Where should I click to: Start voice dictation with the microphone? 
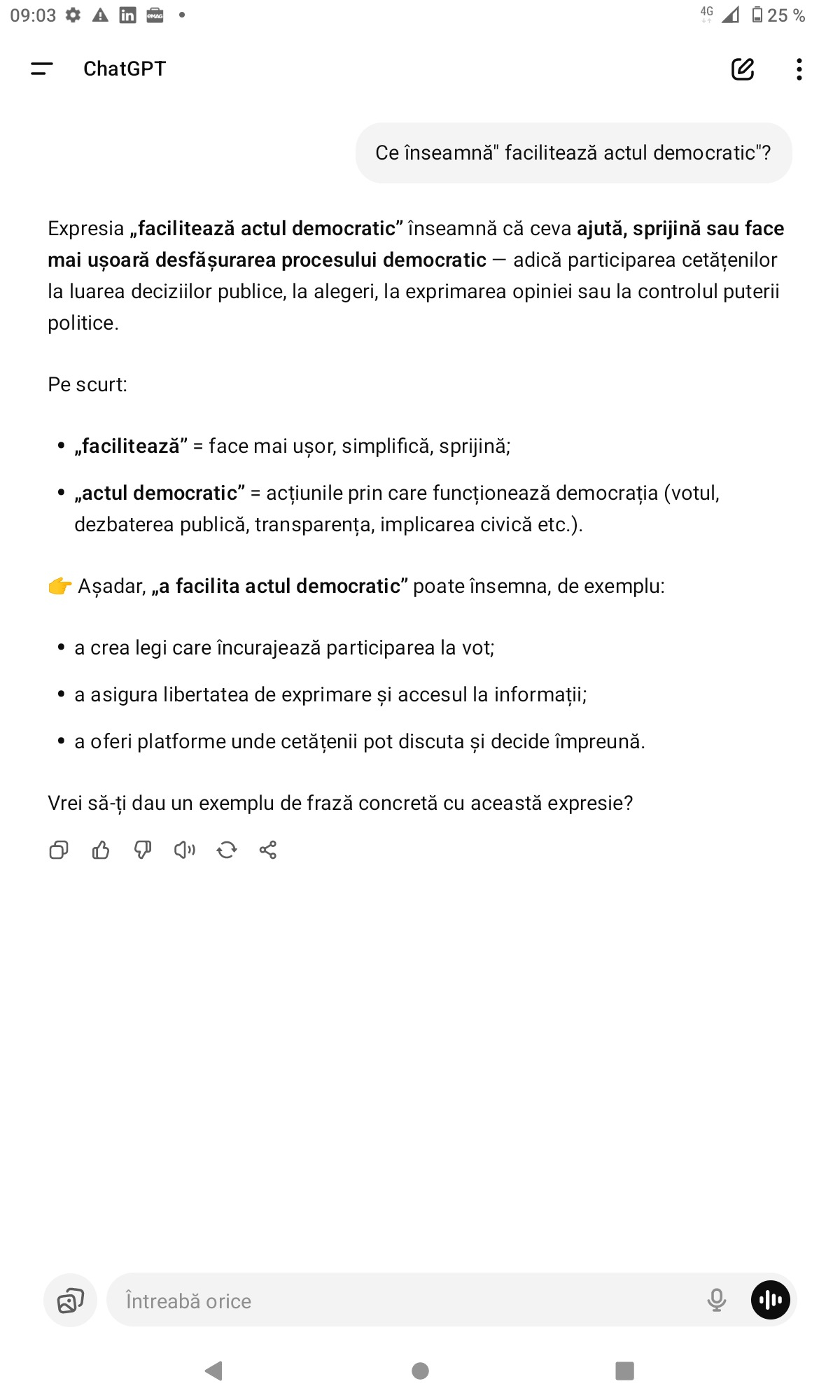pyautogui.click(x=716, y=1300)
